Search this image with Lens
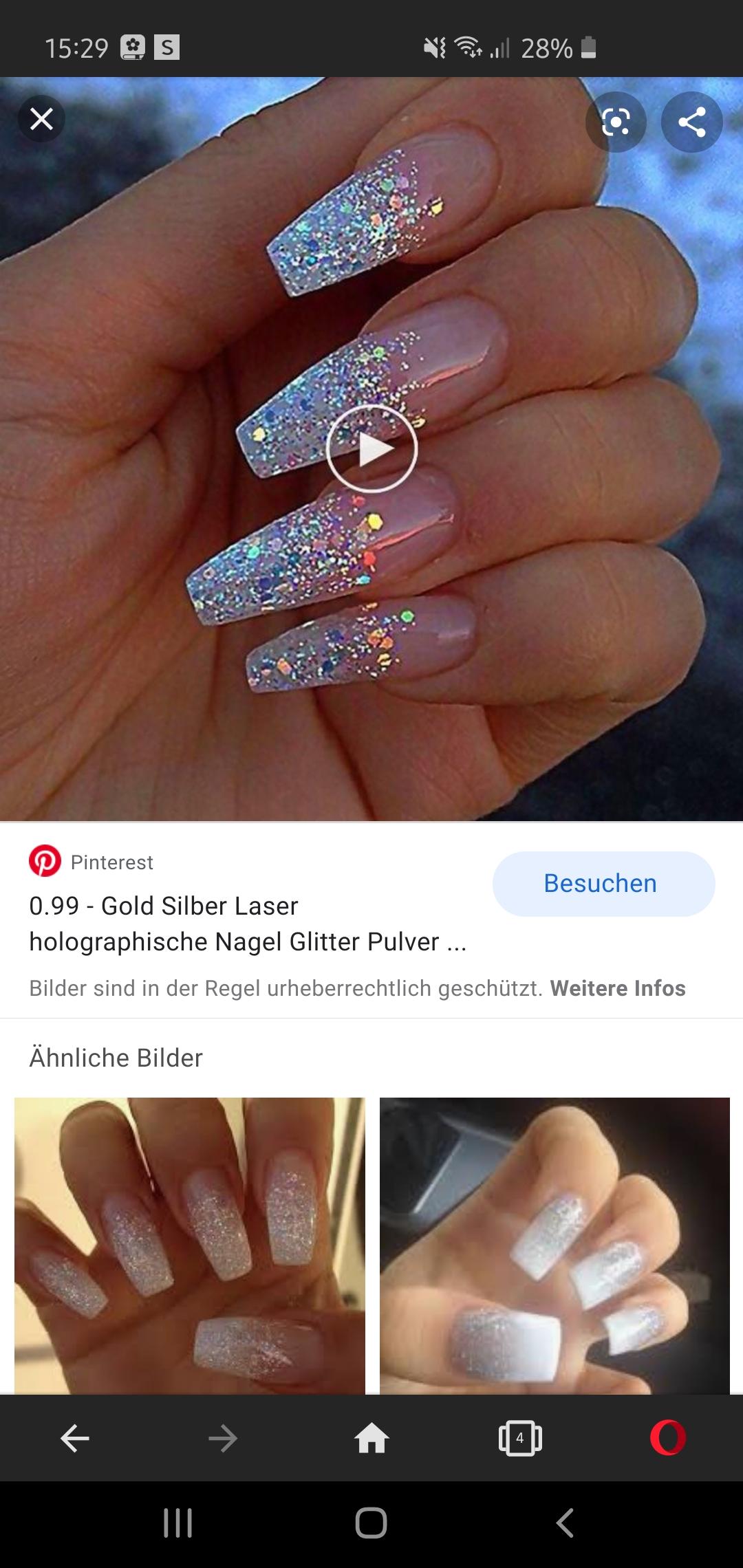 [x=616, y=122]
